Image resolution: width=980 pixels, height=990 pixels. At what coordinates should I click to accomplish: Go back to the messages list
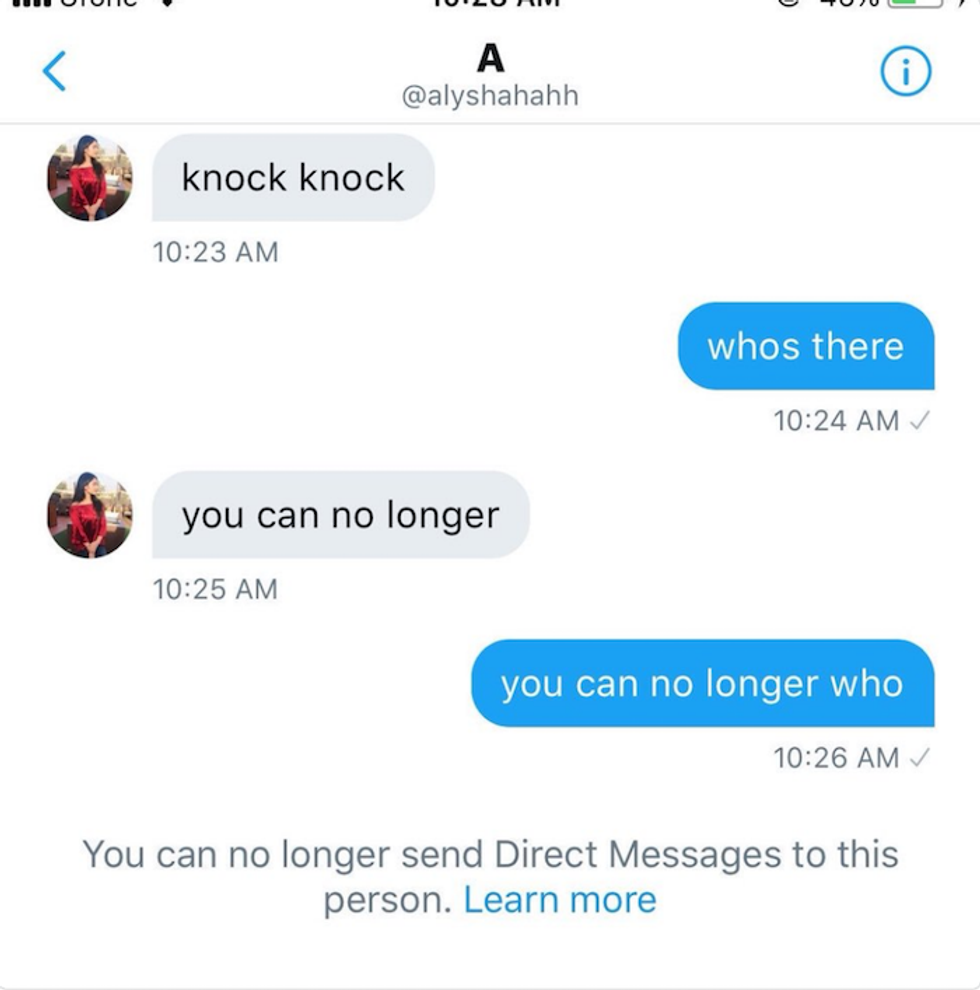(x=55, y=72)
